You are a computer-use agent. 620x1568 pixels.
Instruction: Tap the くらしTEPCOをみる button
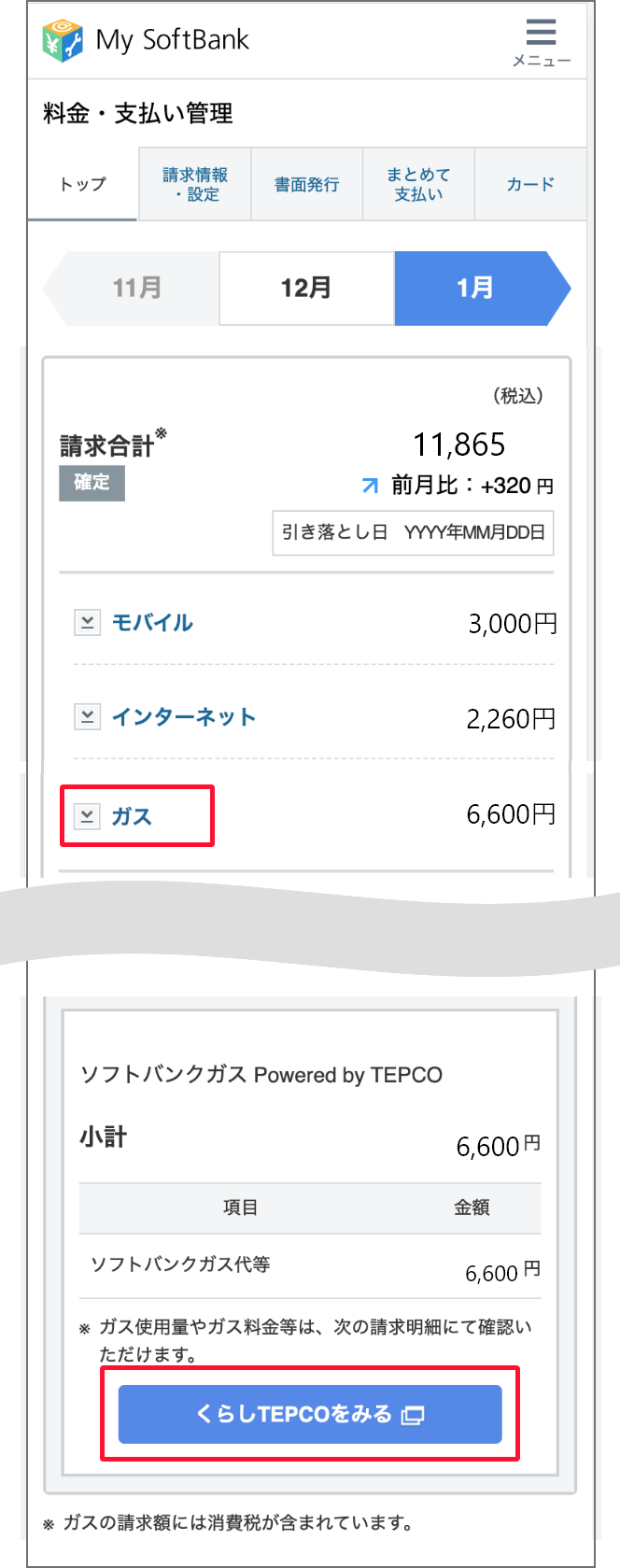(x=310, y=1414)
